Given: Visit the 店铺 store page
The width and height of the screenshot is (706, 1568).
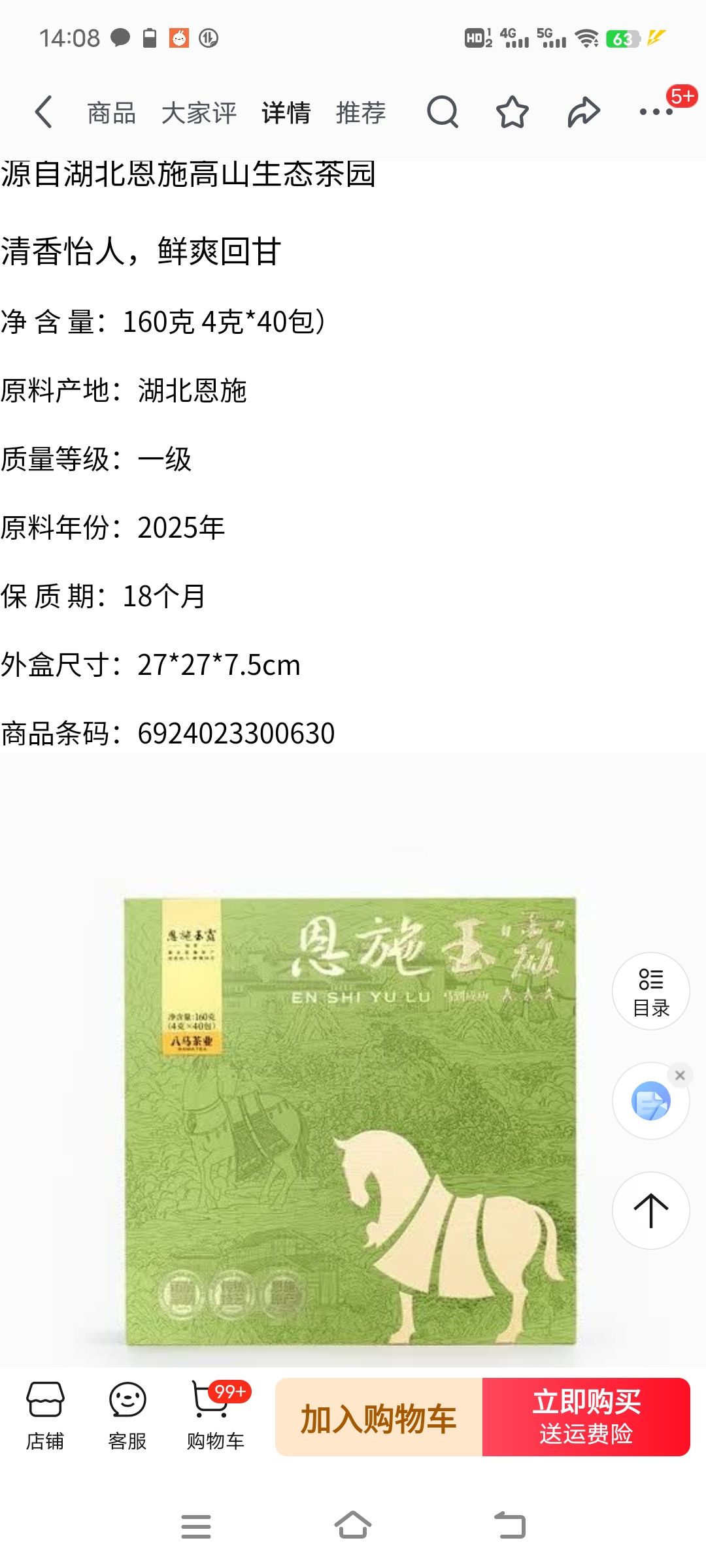Looking at the screenshot, I should [x=45, y=1416].
